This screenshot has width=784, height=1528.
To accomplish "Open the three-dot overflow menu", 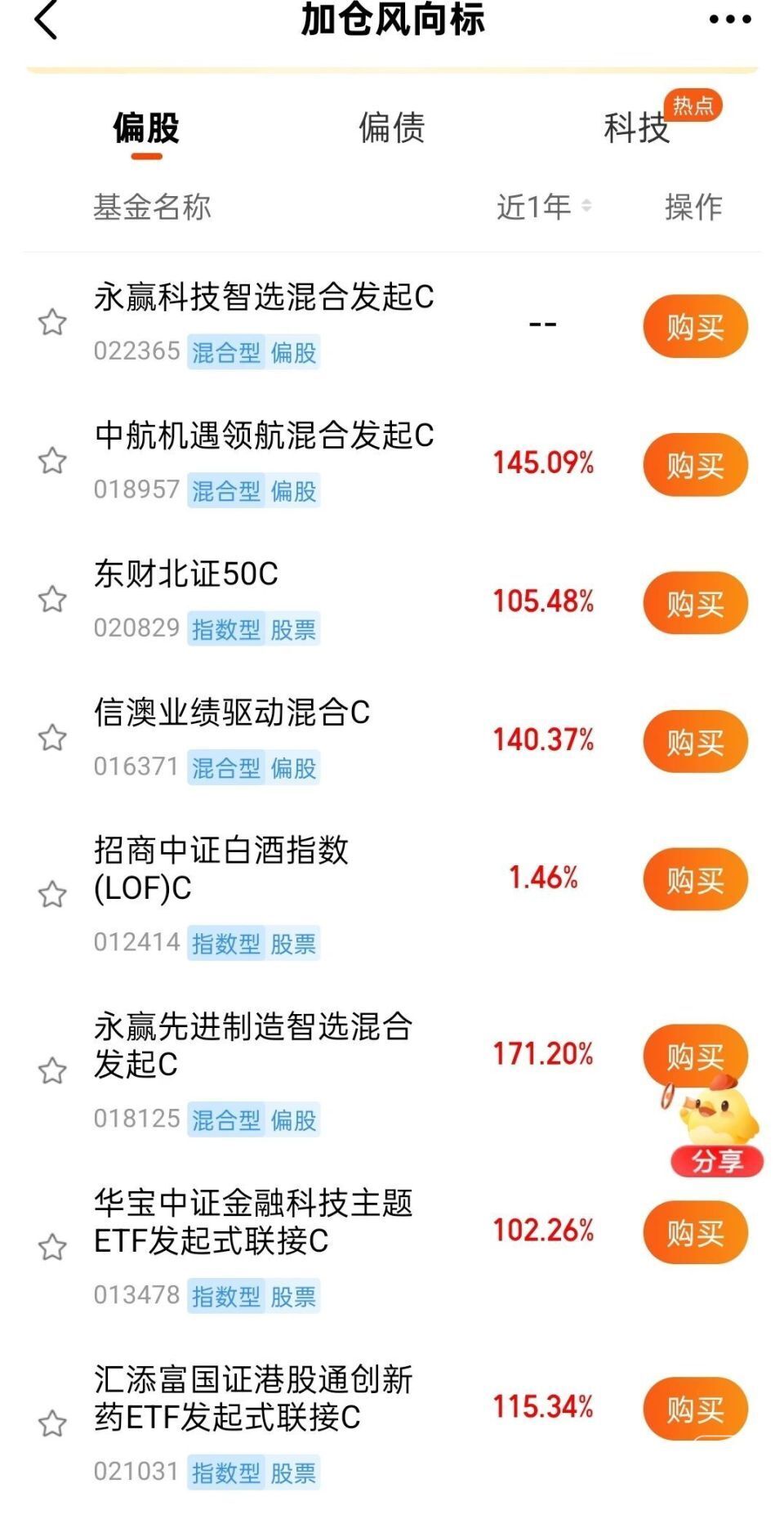I will click(x=729, y=20).
